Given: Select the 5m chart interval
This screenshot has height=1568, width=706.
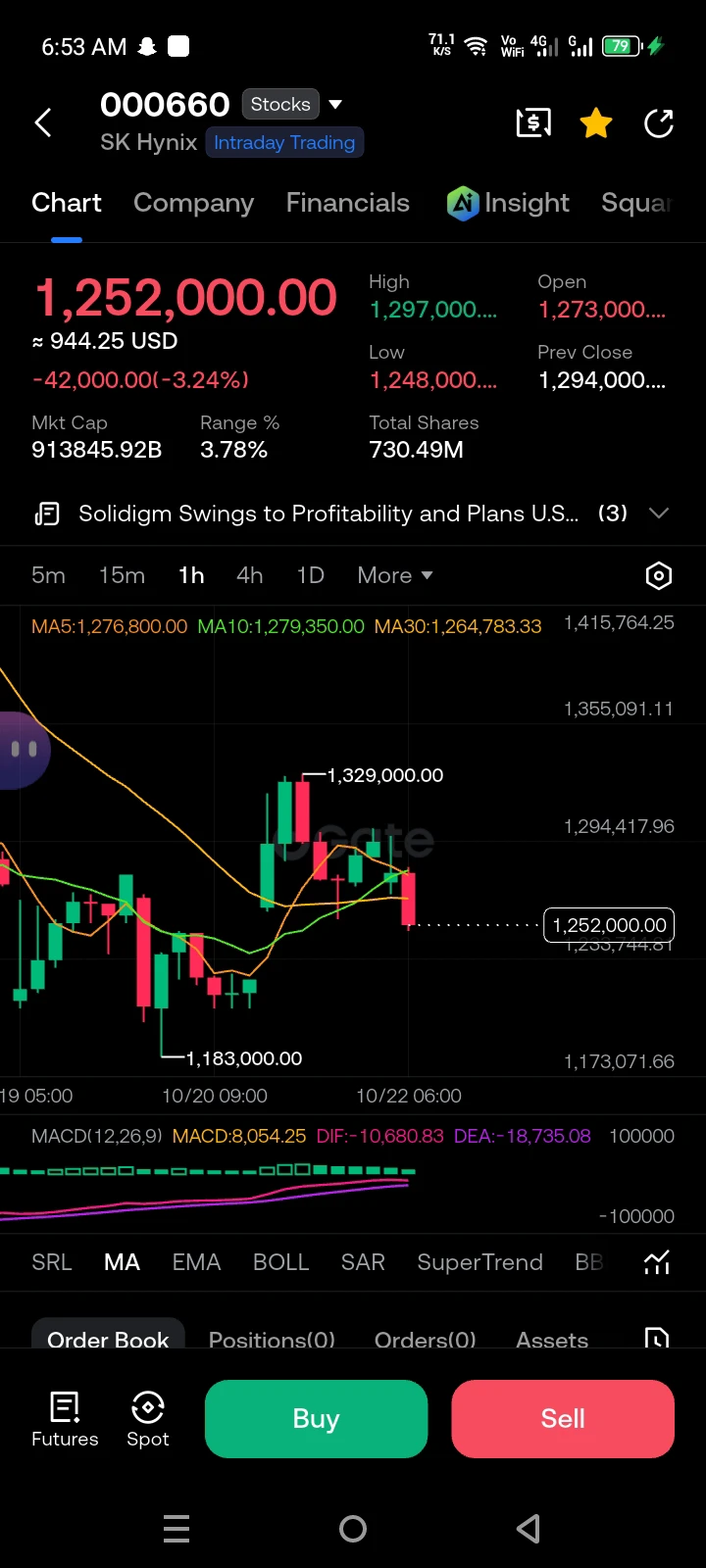Looking at the screenshot, I should tap(48, 575).
